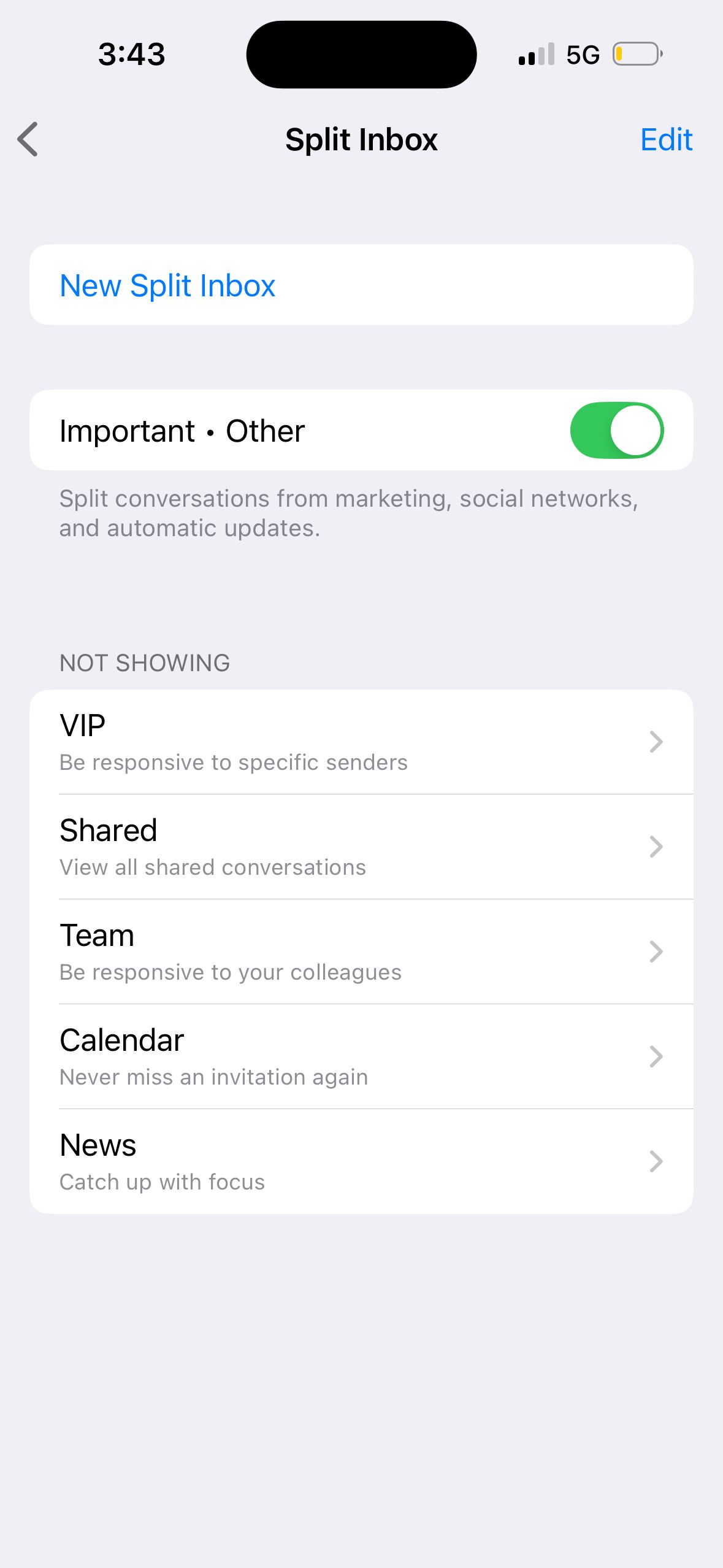Select the Team row for colleagues
Viewport: 723px width, 1568px height.
click(x=245, y=951)
